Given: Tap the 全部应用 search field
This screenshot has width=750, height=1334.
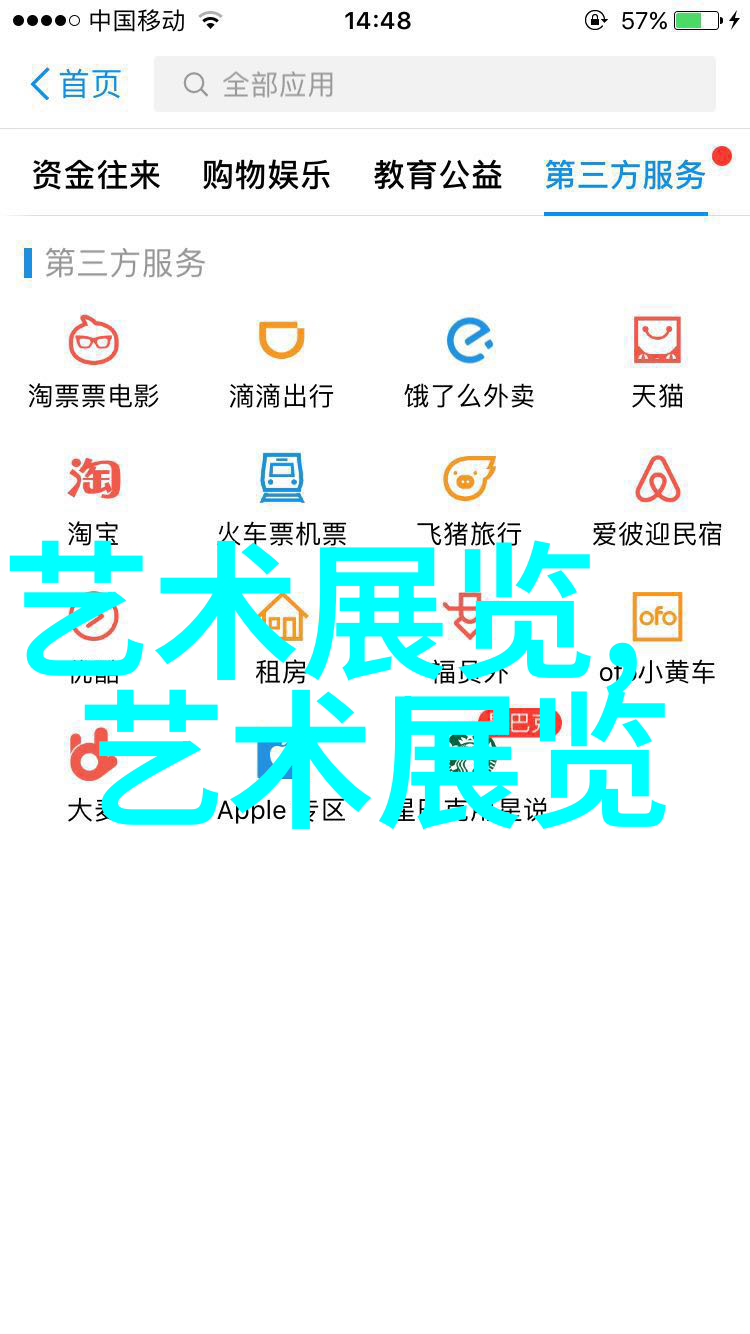Looking at the screenshot, I should [x=435, y=84].
